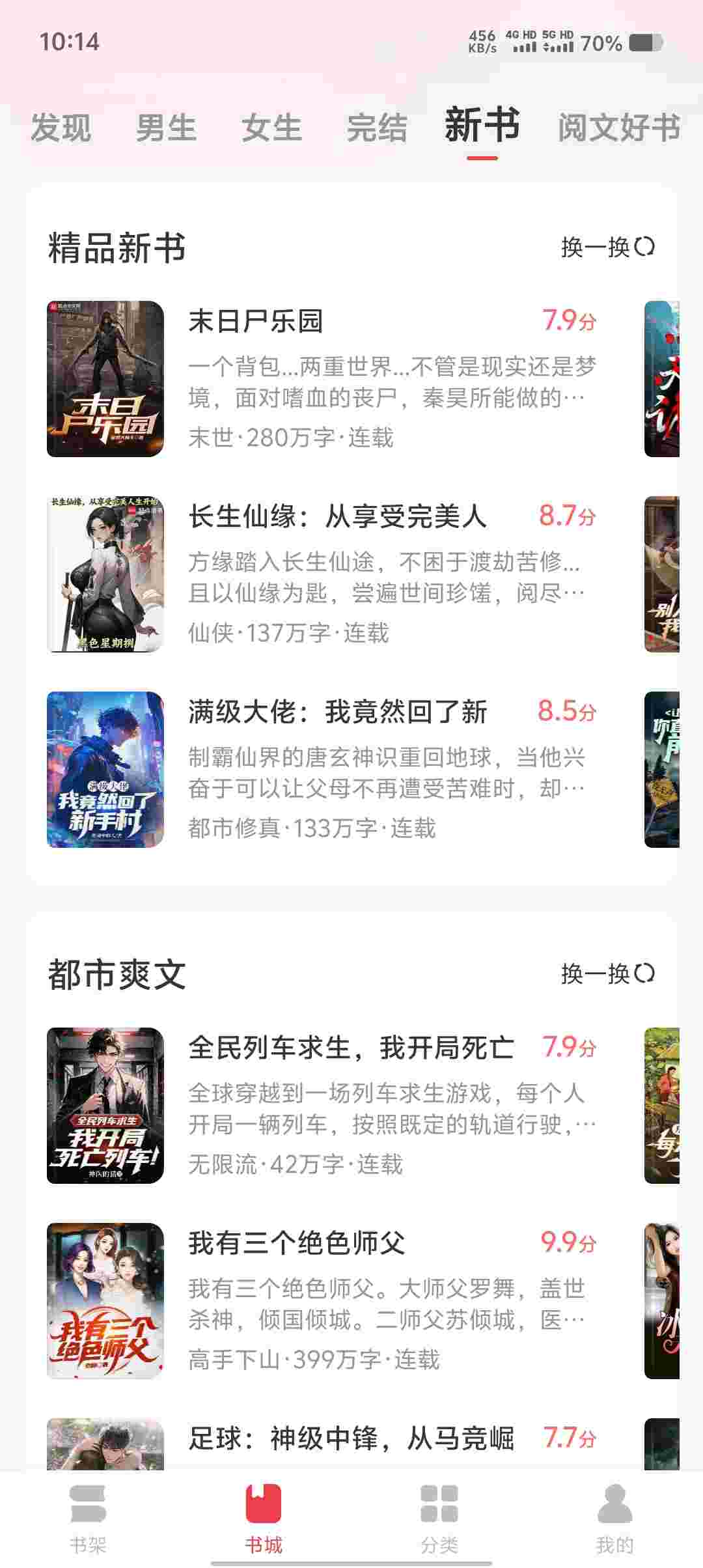The width and height of the screenshot is (703, 1568).
Task: Open the book 末日尸乐园
Action: click(255, 321)
